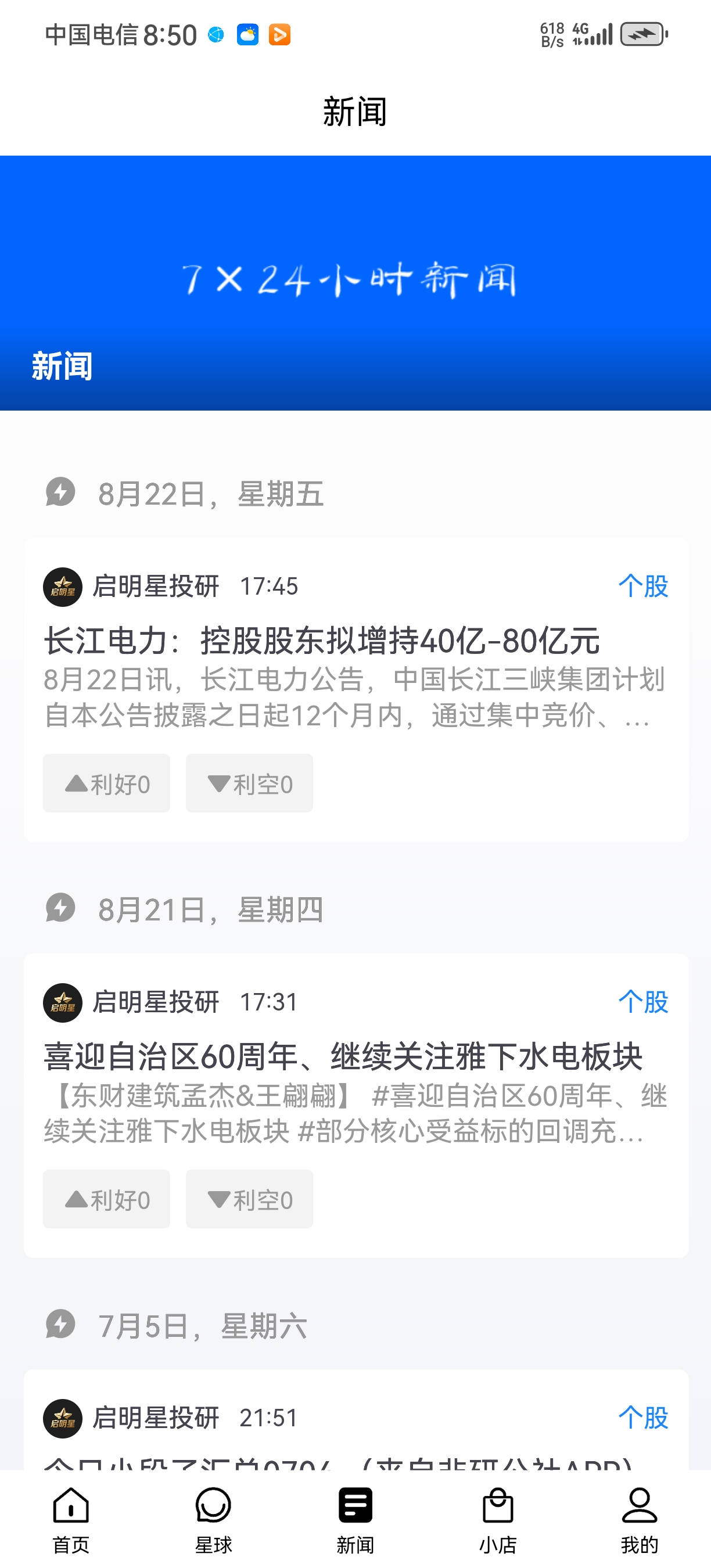Viewport: 711px width, 1568px height.
Task: Mark 利空 on the 雅下水电板块 news
Action: pyautogui.click(x=250, y=1199)
